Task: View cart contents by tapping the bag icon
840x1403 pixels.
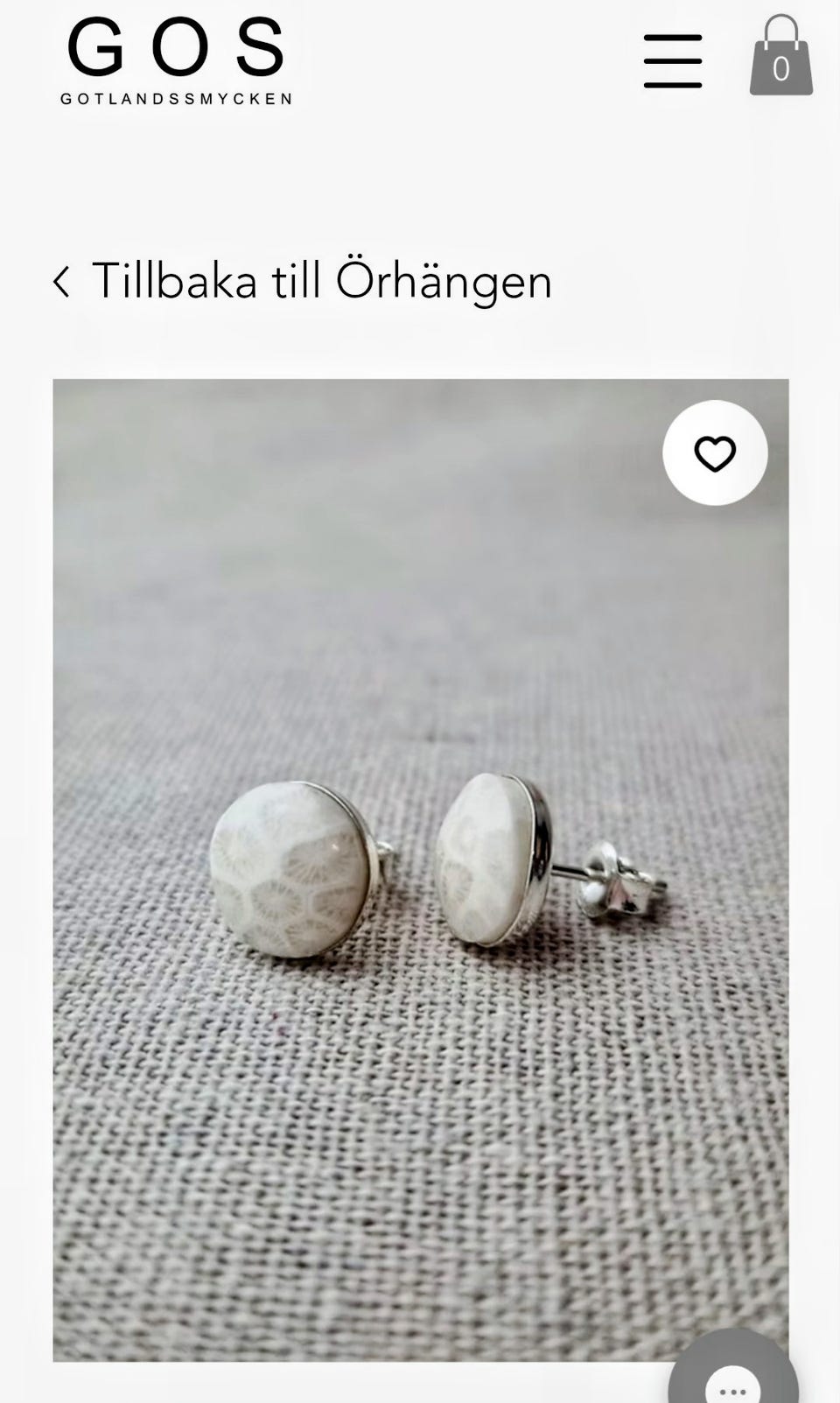Action: (782, 57)
